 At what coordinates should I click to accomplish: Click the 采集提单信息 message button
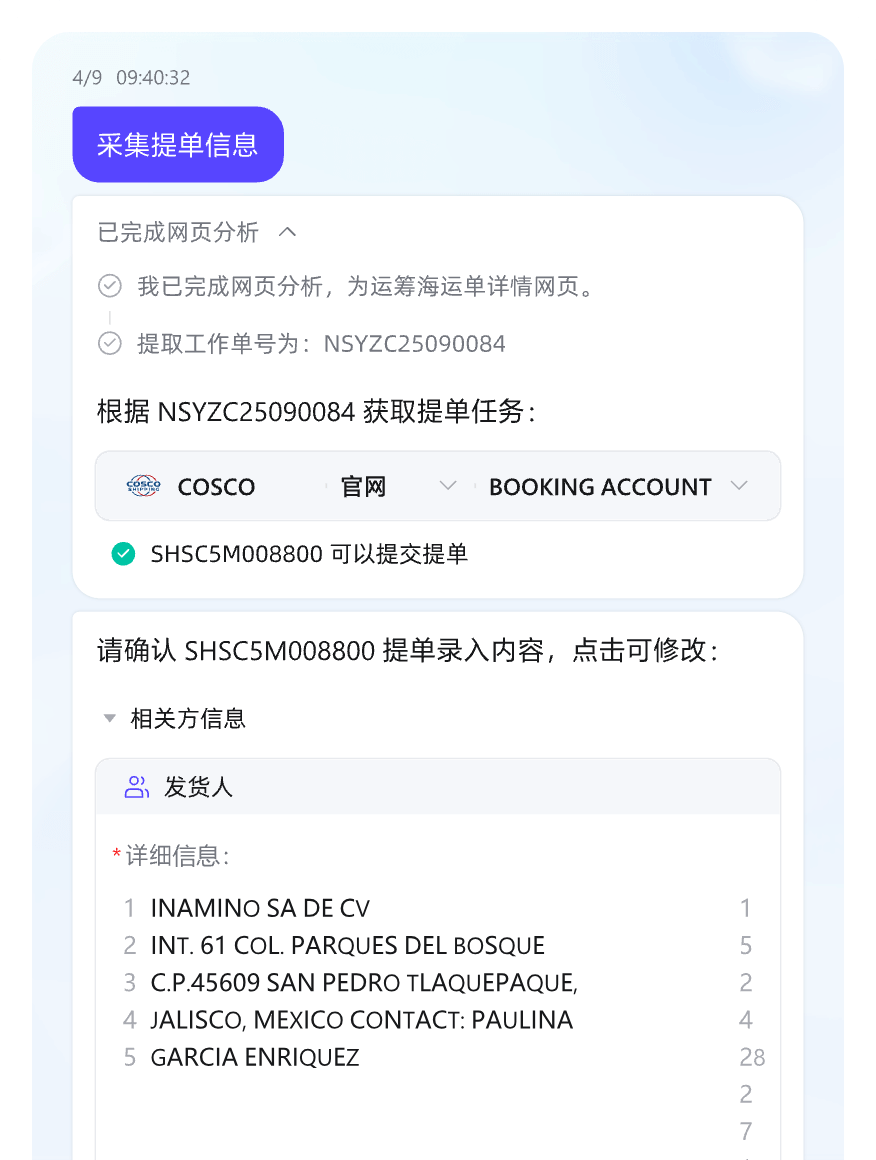pyautogui.click(x=177, y=144)
